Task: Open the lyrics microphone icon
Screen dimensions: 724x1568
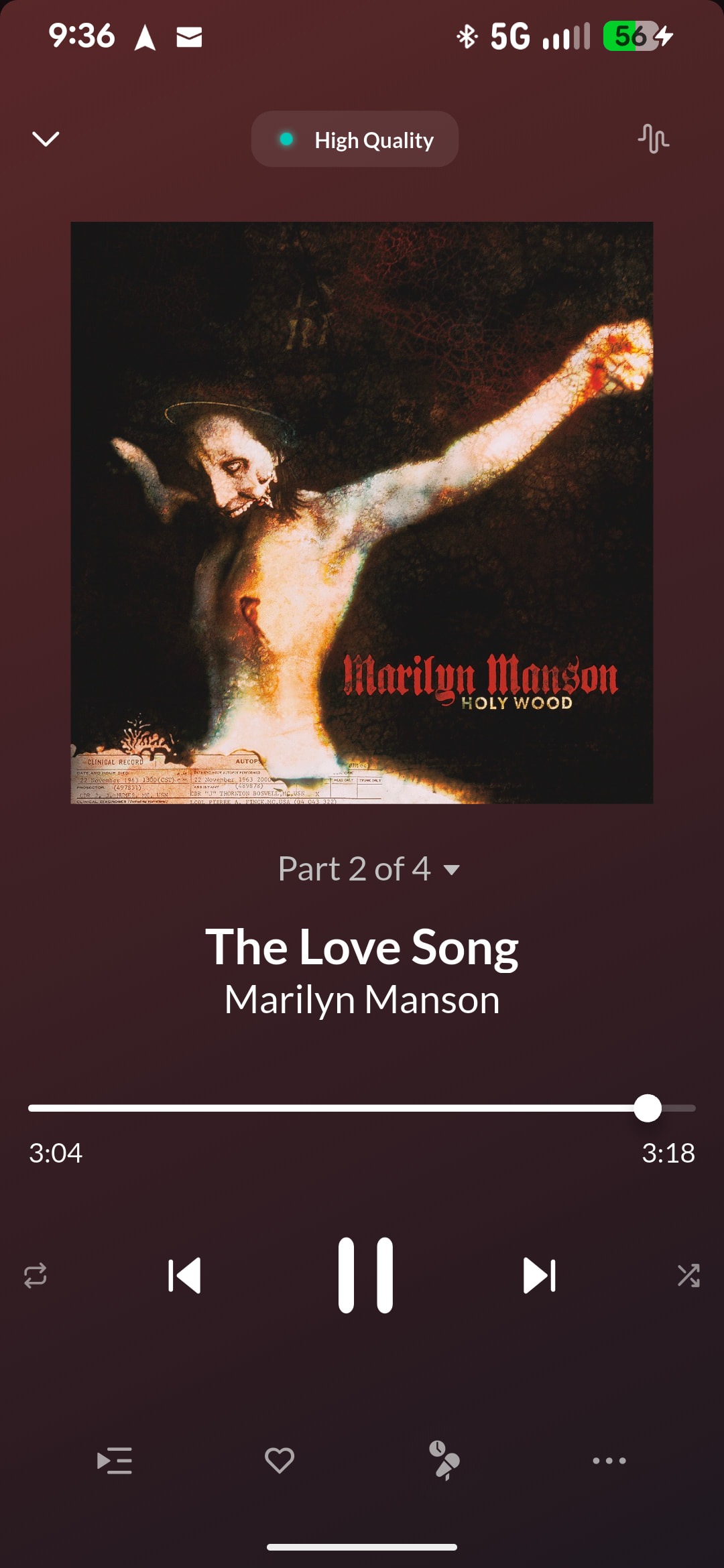Action: pos(444,1461)
